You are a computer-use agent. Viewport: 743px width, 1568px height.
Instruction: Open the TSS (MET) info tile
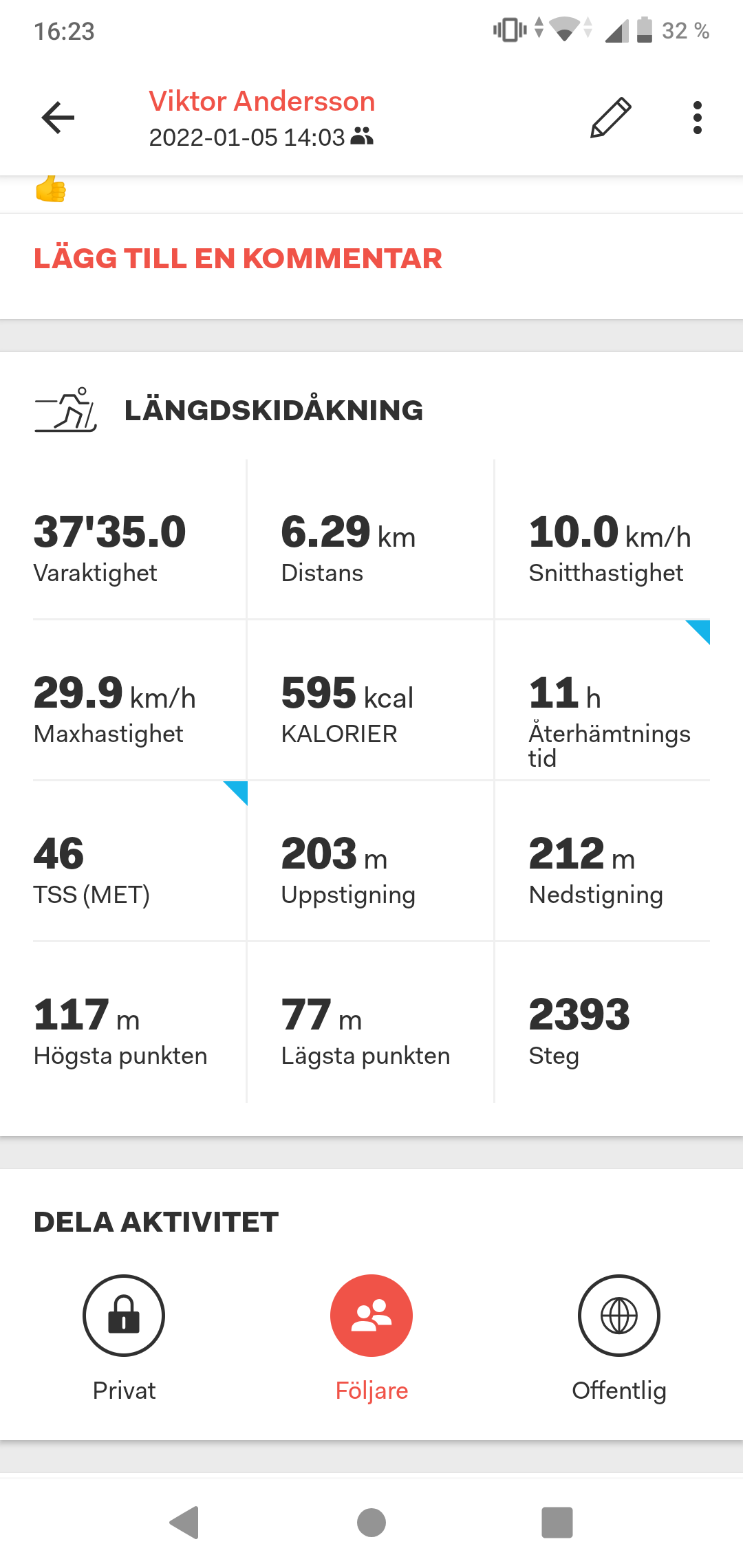[x=140, y=861]
